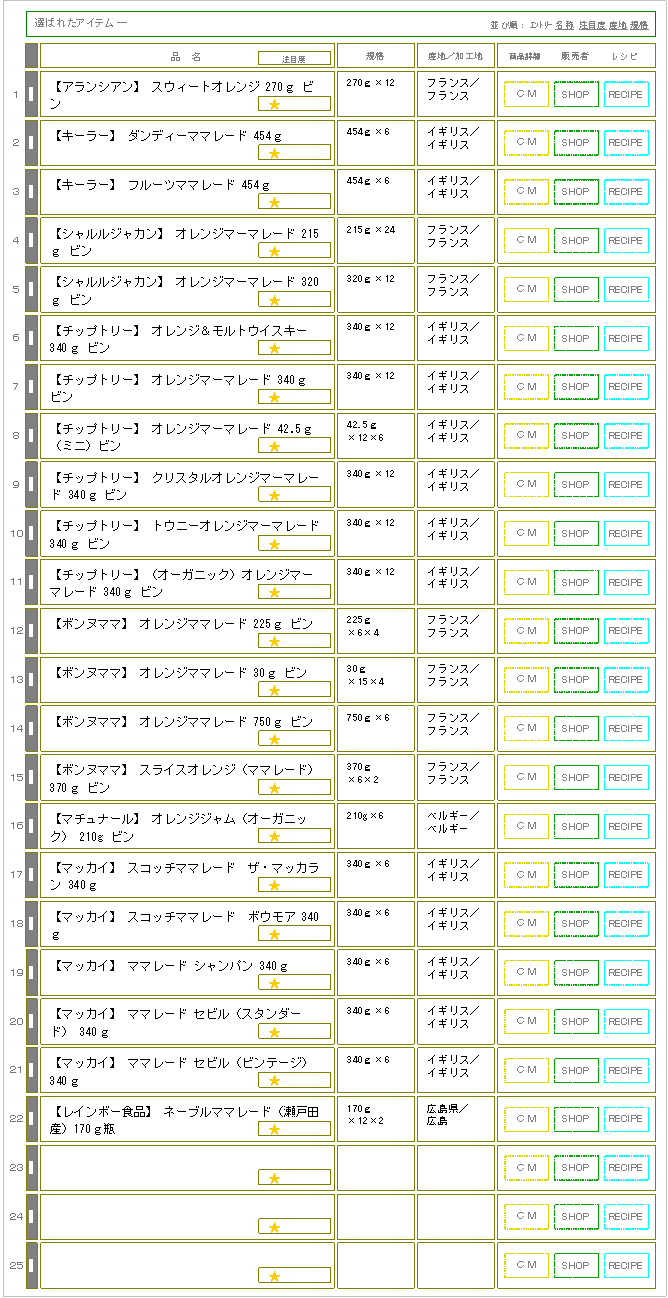668x1298 pixels.
Task: Open CM for アランシアン スウィートオレンジ
Action: click(x=526, y=94)
